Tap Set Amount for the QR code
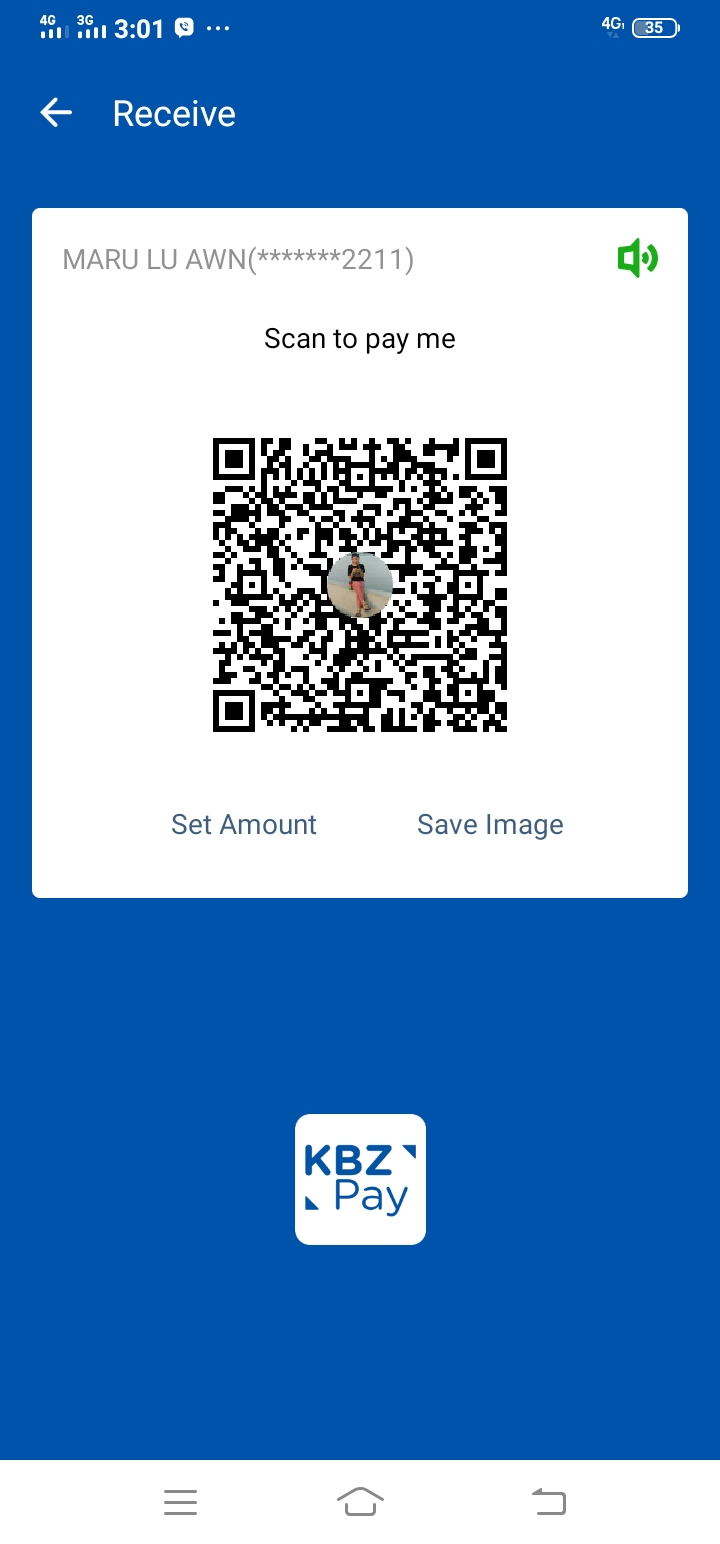720x1544 pixels. point(243,824)
